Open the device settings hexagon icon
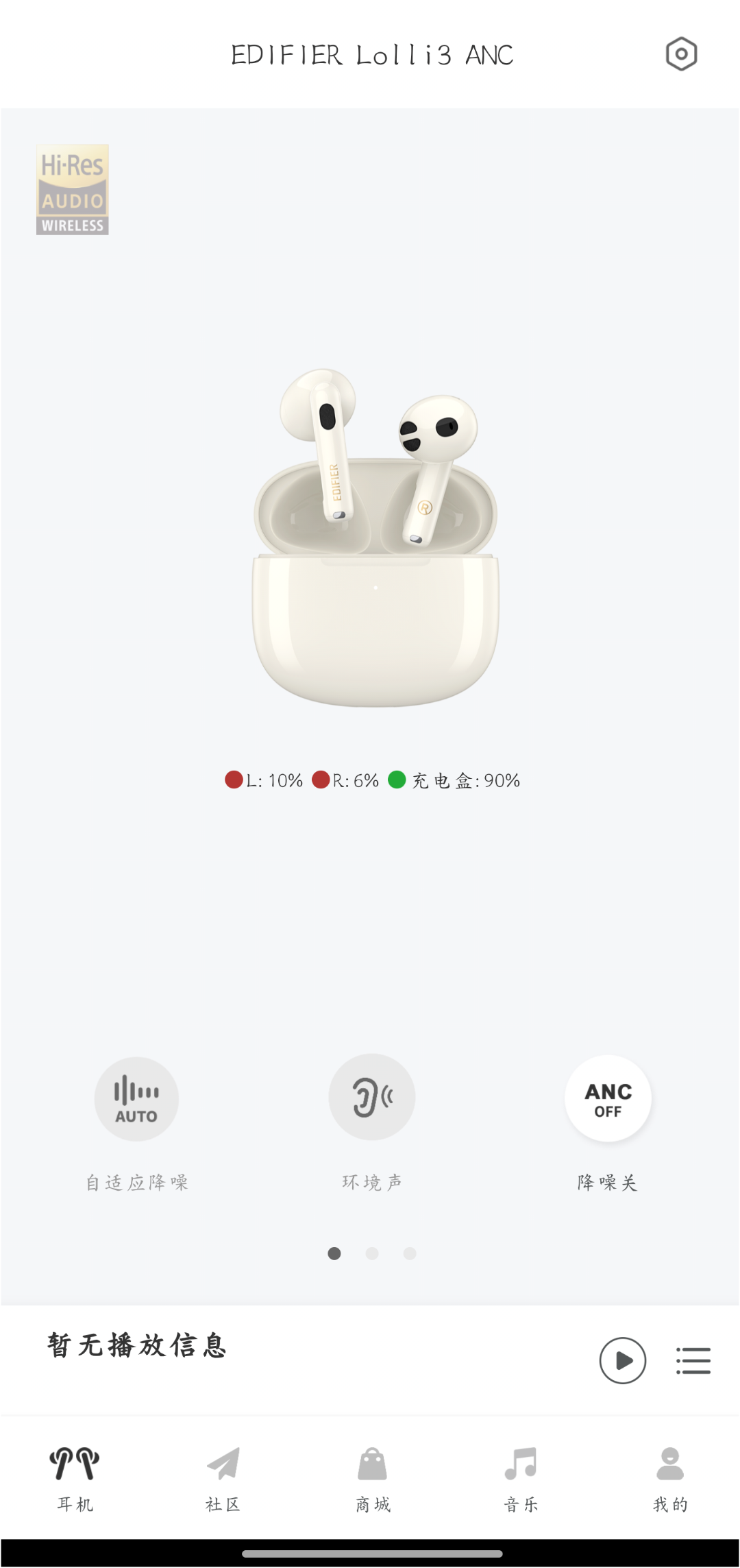This screenshot has height=1568, width=740. click(x=681, y=54)
